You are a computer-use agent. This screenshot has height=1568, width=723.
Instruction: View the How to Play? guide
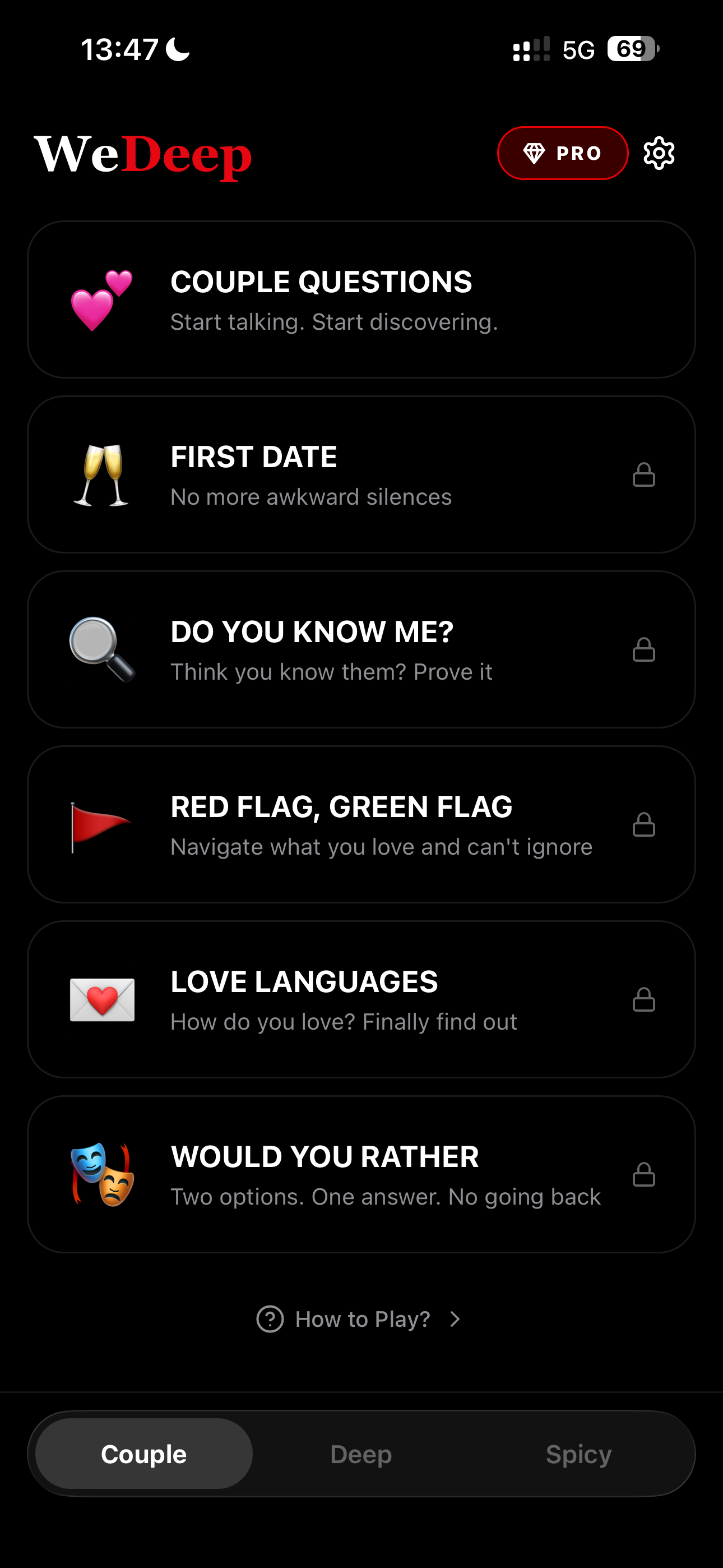(360, 1319)
